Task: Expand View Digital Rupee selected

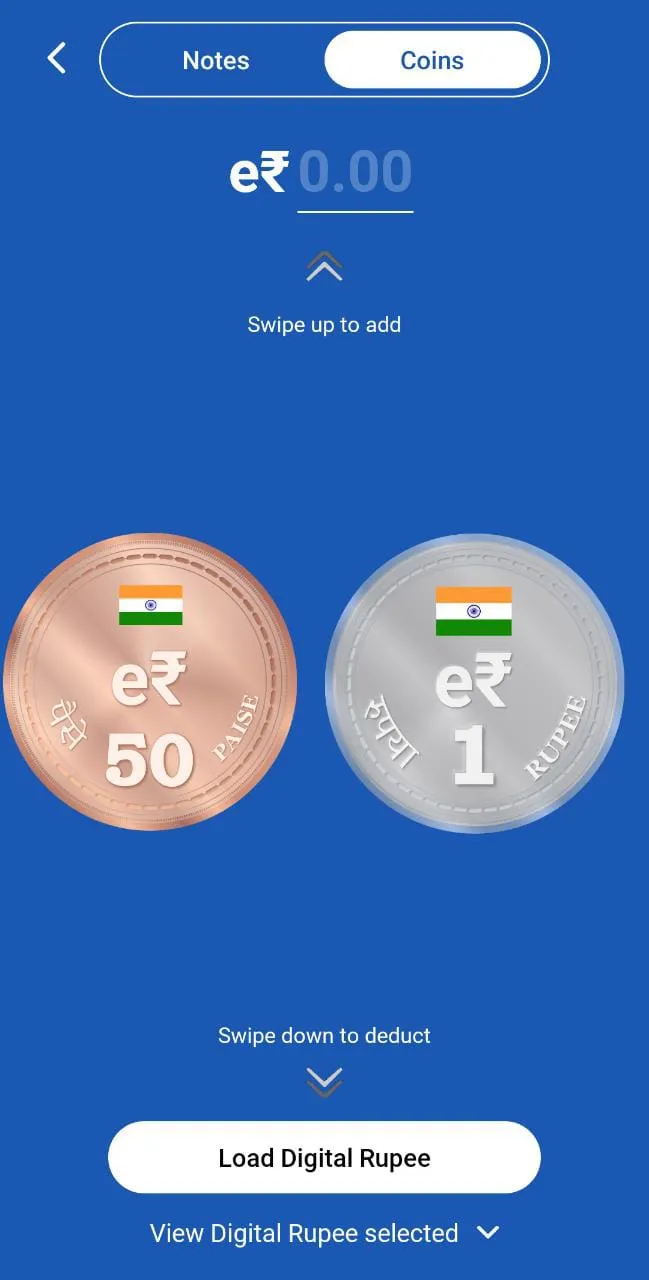Action: pos(324,1233)
